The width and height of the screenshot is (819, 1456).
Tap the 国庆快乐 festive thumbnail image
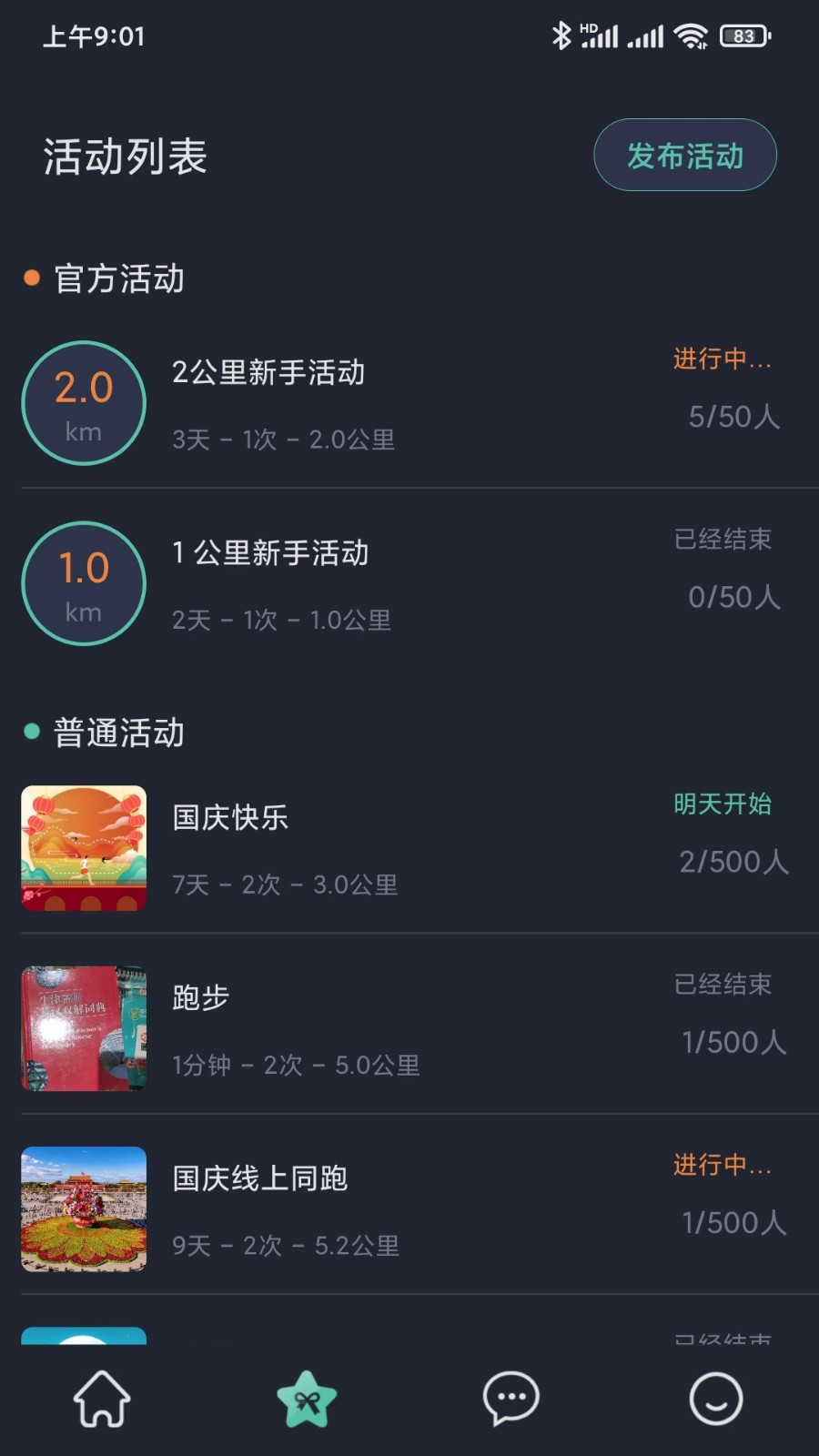point(83,847)
